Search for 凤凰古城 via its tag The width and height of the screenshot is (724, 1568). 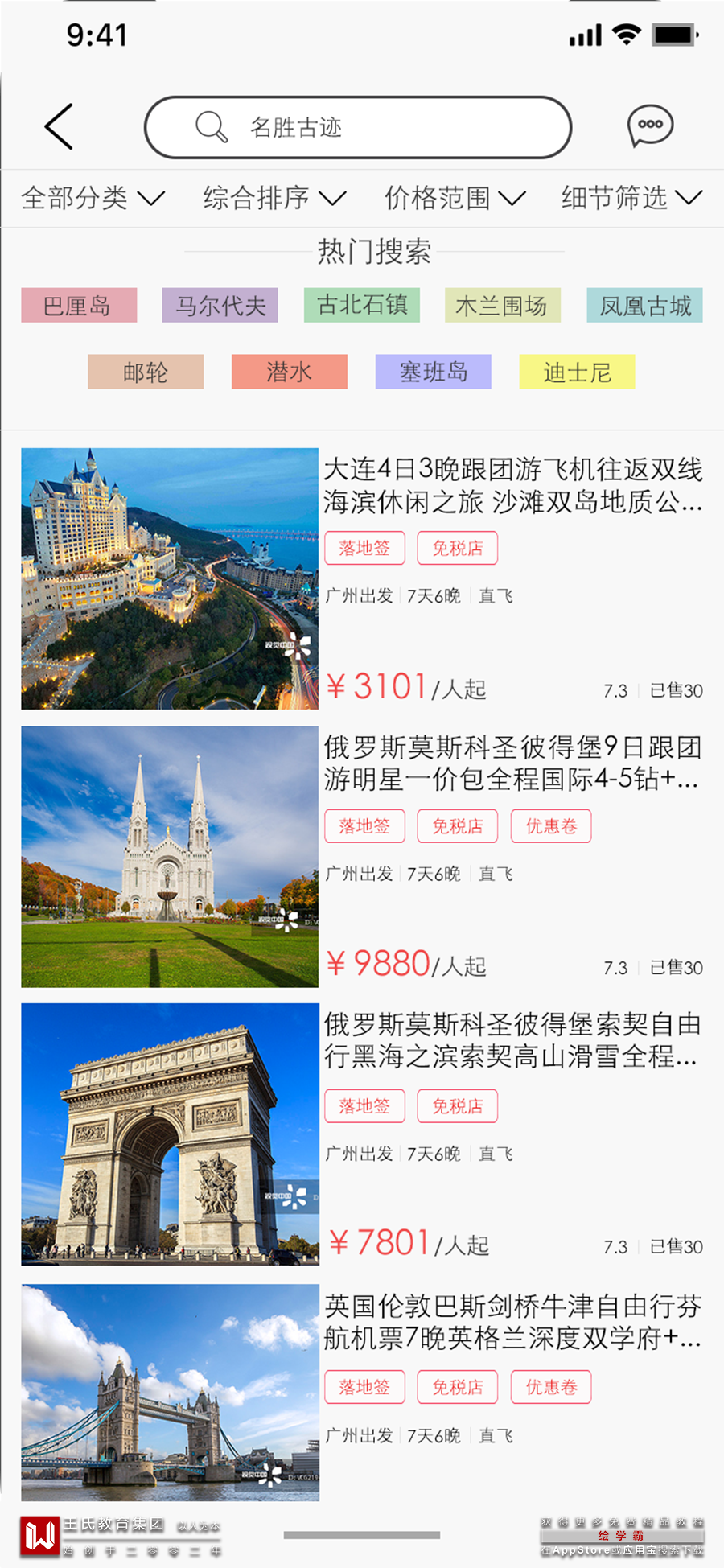click(644, 306)
